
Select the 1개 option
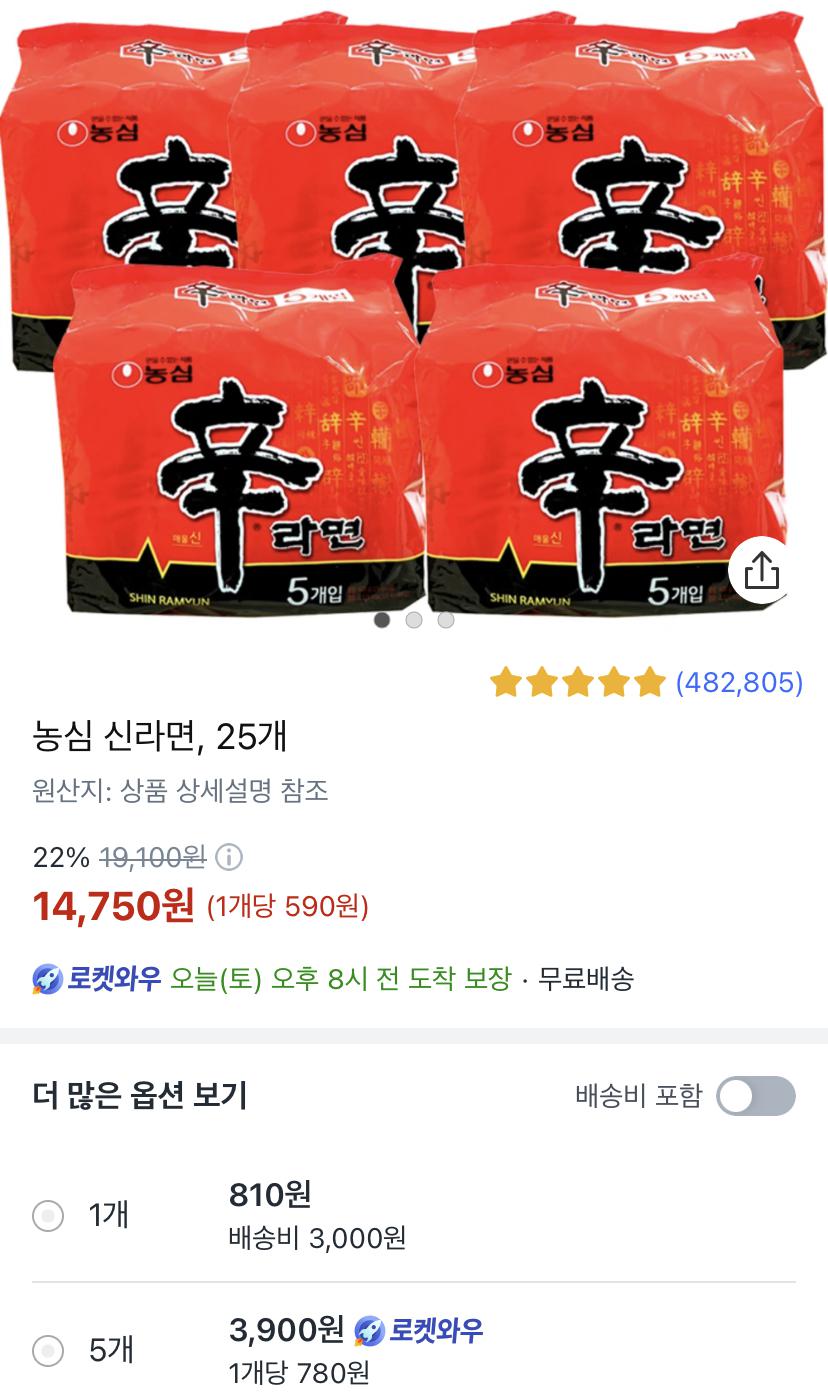(x=48, y=1216)
